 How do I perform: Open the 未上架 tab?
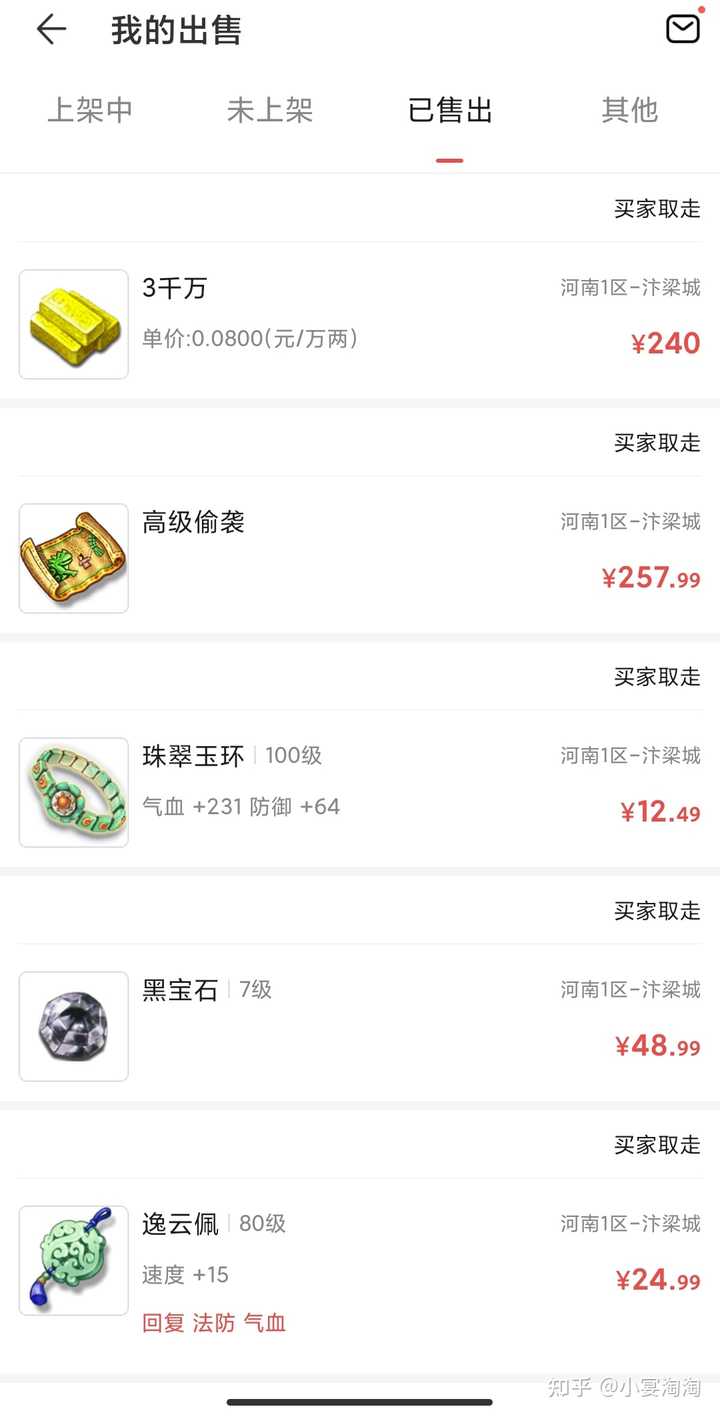pos(270,110)
